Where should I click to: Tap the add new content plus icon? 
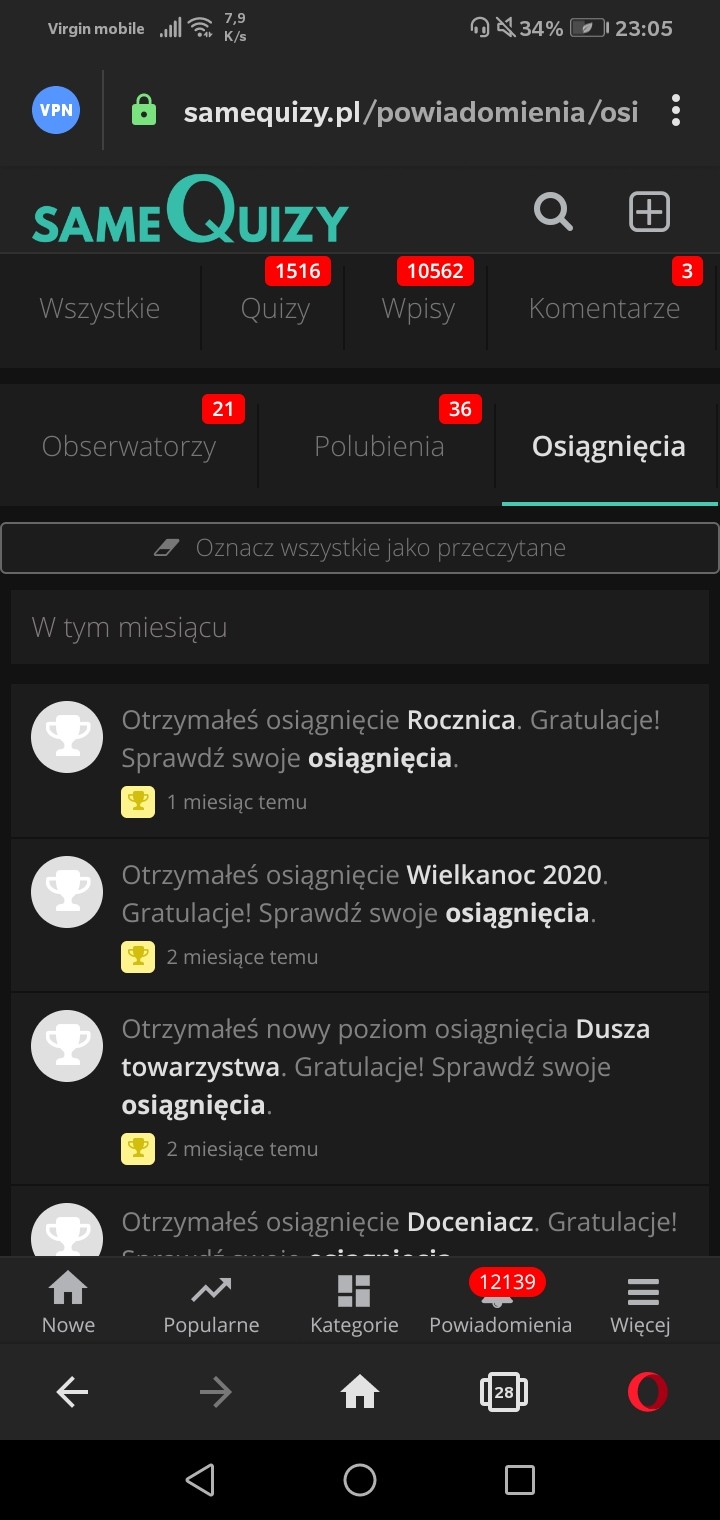click(x=649, y=212)
